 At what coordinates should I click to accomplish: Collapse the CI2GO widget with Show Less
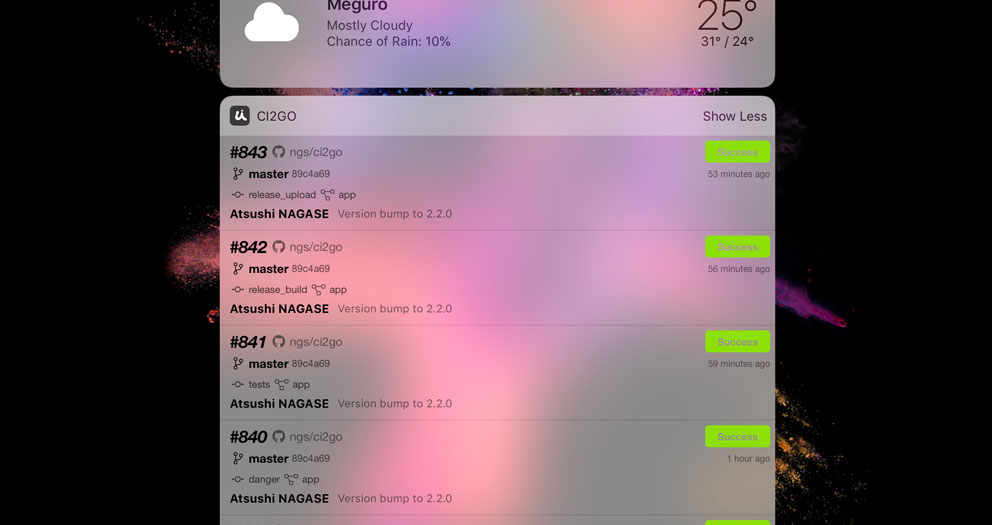734,116
